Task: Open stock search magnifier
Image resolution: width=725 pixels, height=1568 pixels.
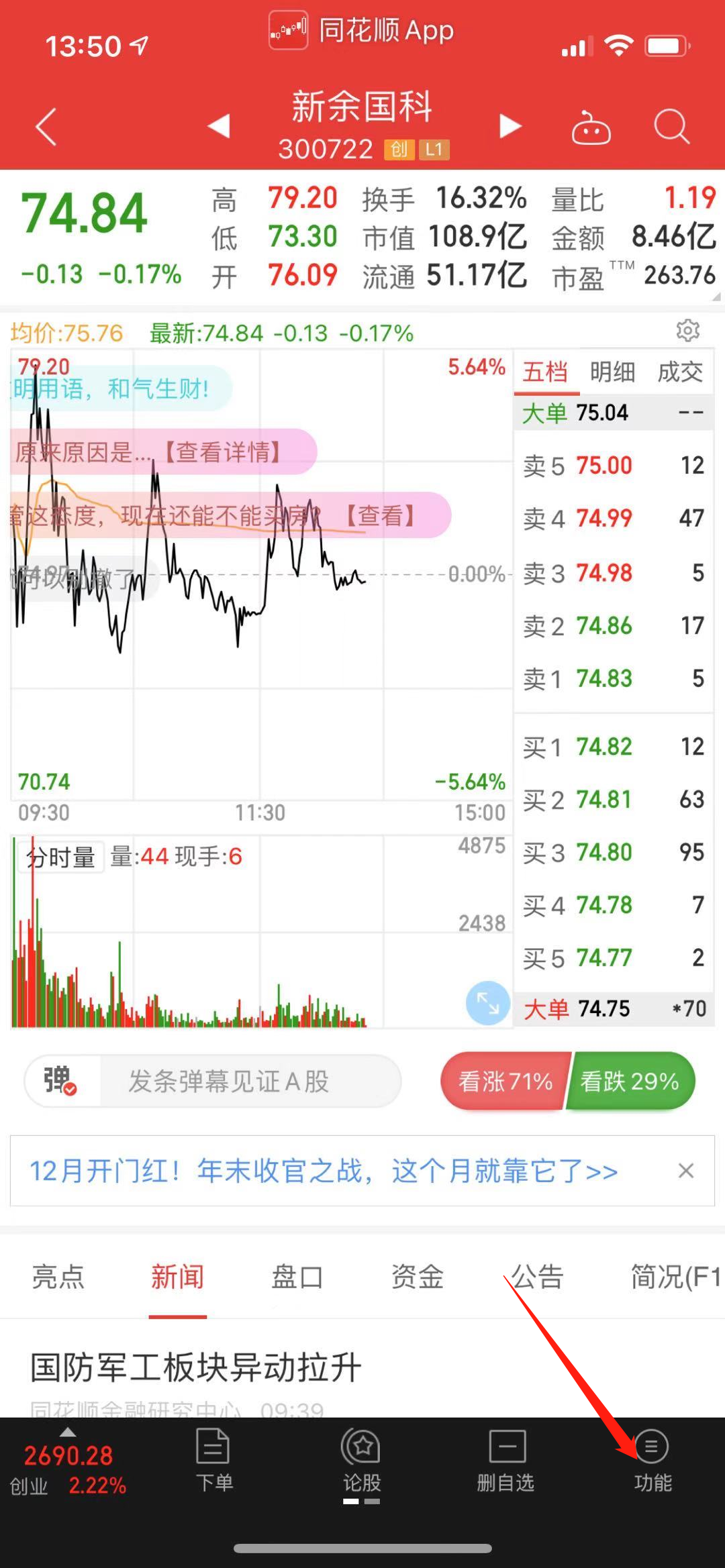Action: 672,126
